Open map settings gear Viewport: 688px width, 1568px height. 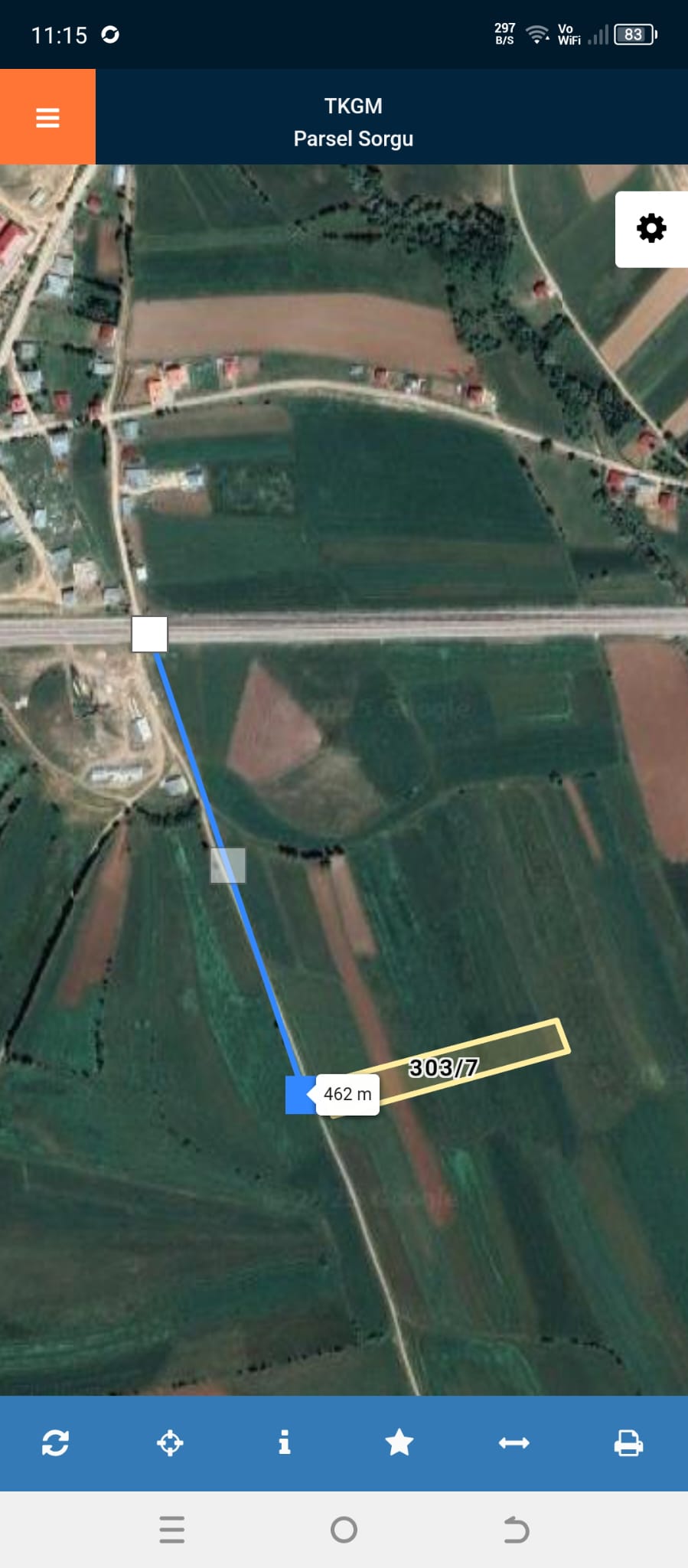[x=651, y=229]
